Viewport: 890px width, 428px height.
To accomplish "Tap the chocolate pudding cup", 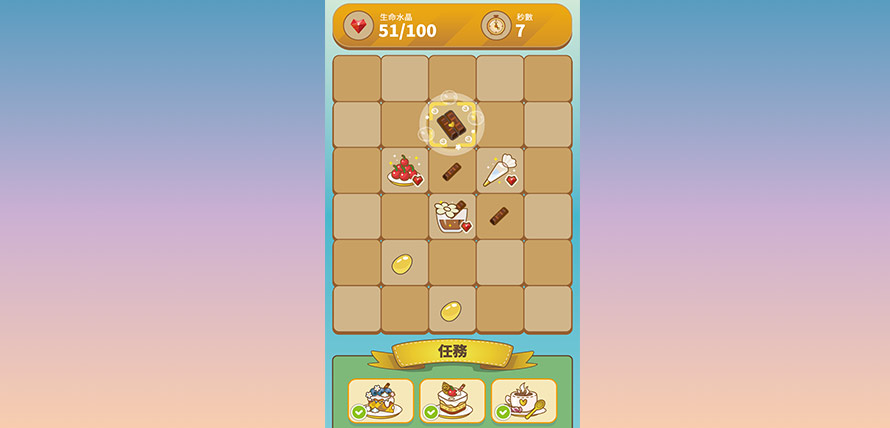I will click(452, 216).
